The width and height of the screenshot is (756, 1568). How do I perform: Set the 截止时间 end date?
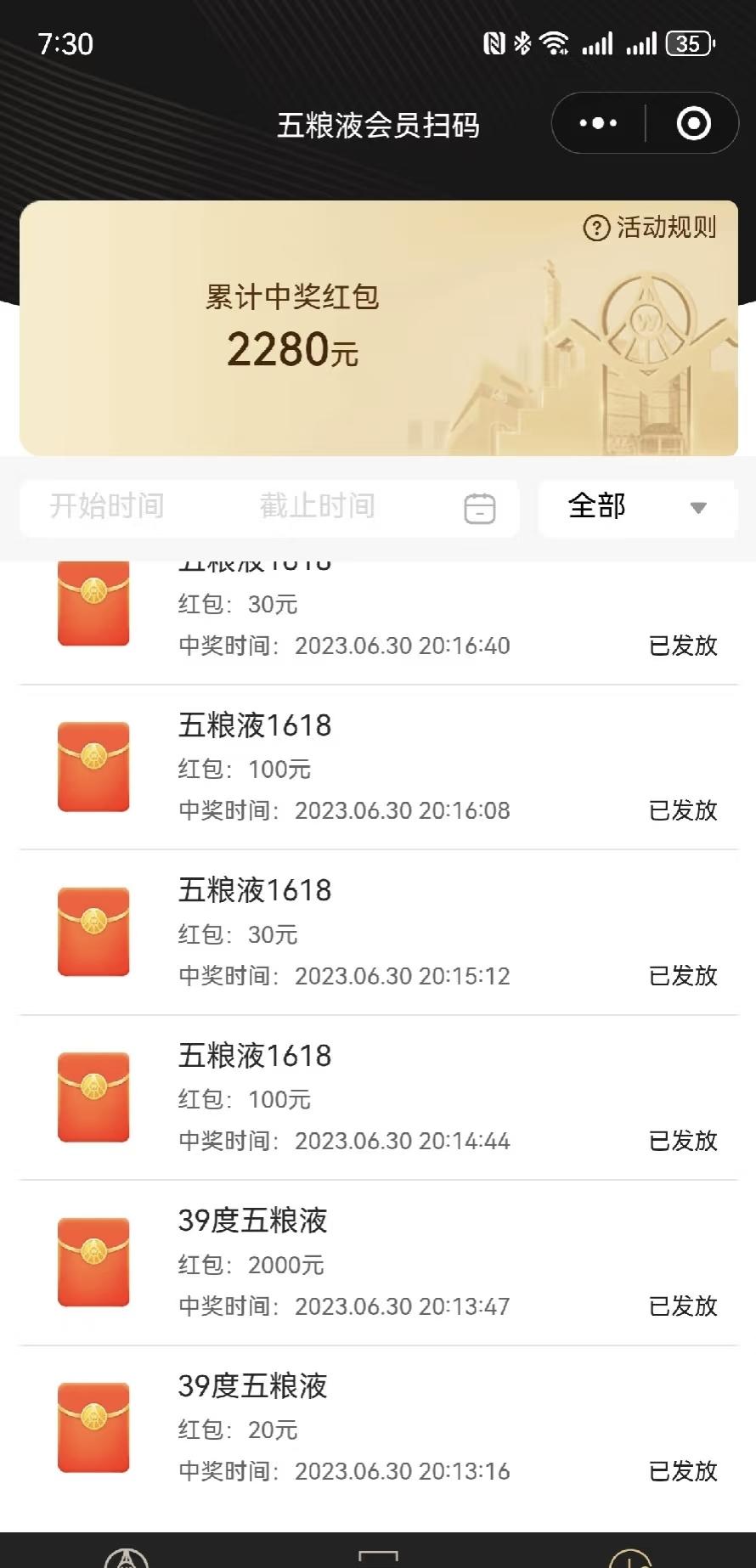click(317, 506)
